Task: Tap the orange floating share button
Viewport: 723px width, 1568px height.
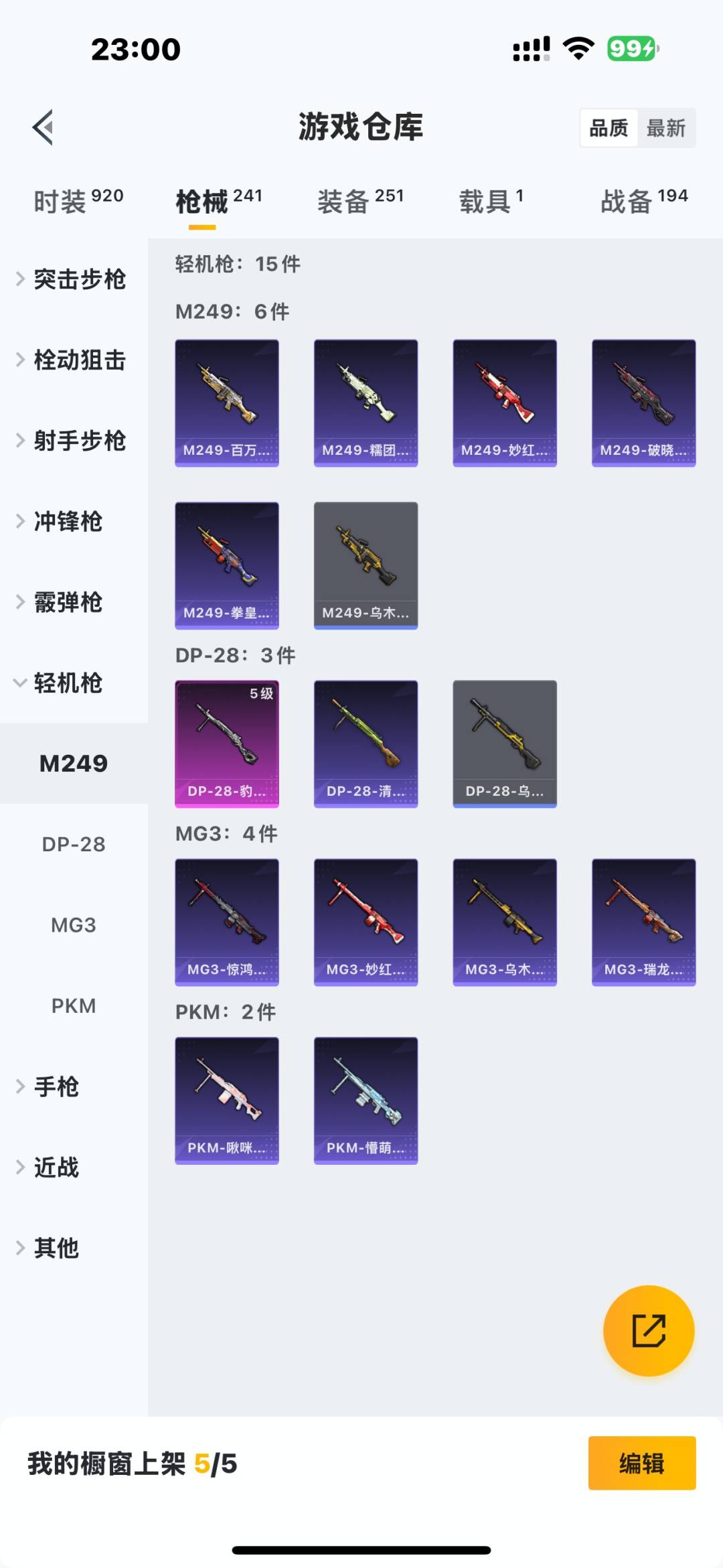Action: (x=648, y=1331)
